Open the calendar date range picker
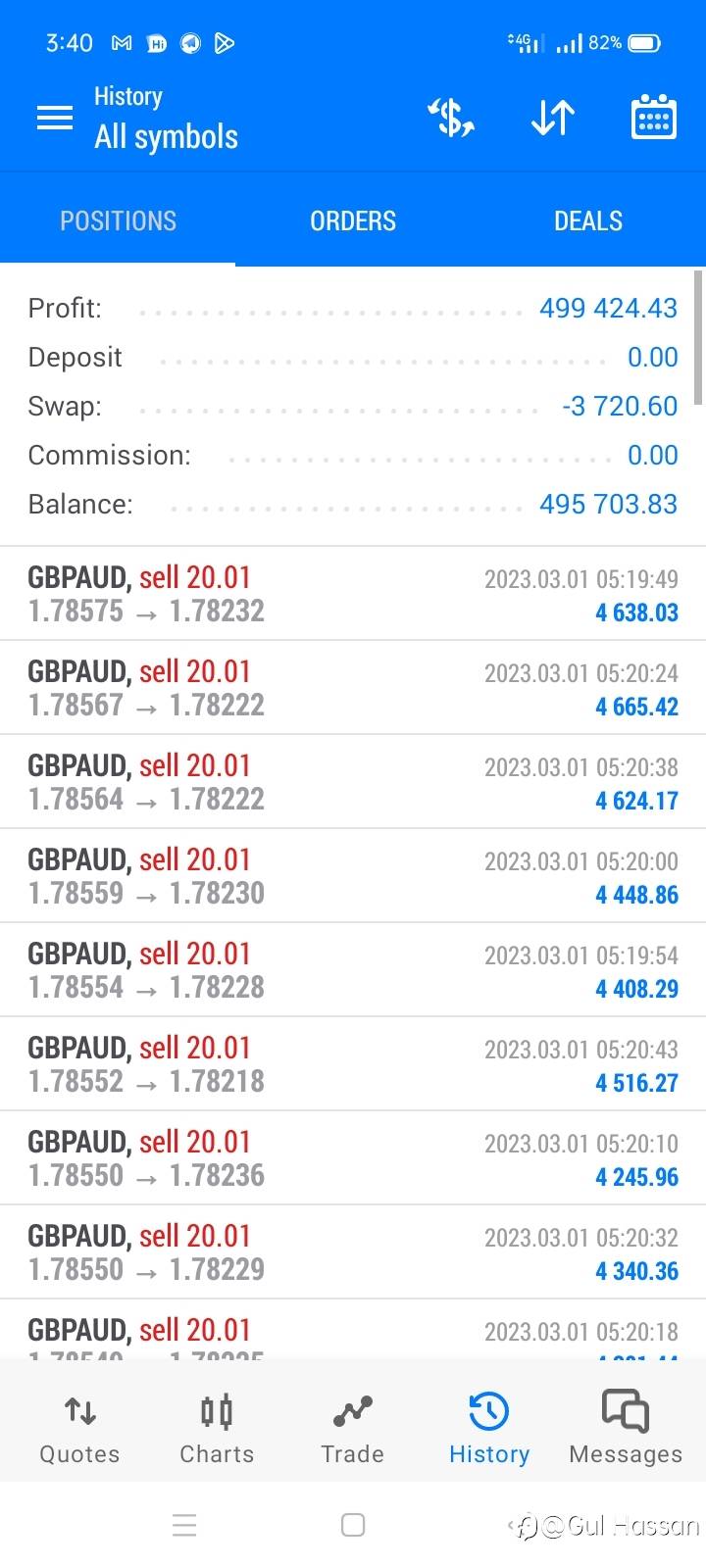This screenshot has height=1568, width=706. (x=653, y=118)
